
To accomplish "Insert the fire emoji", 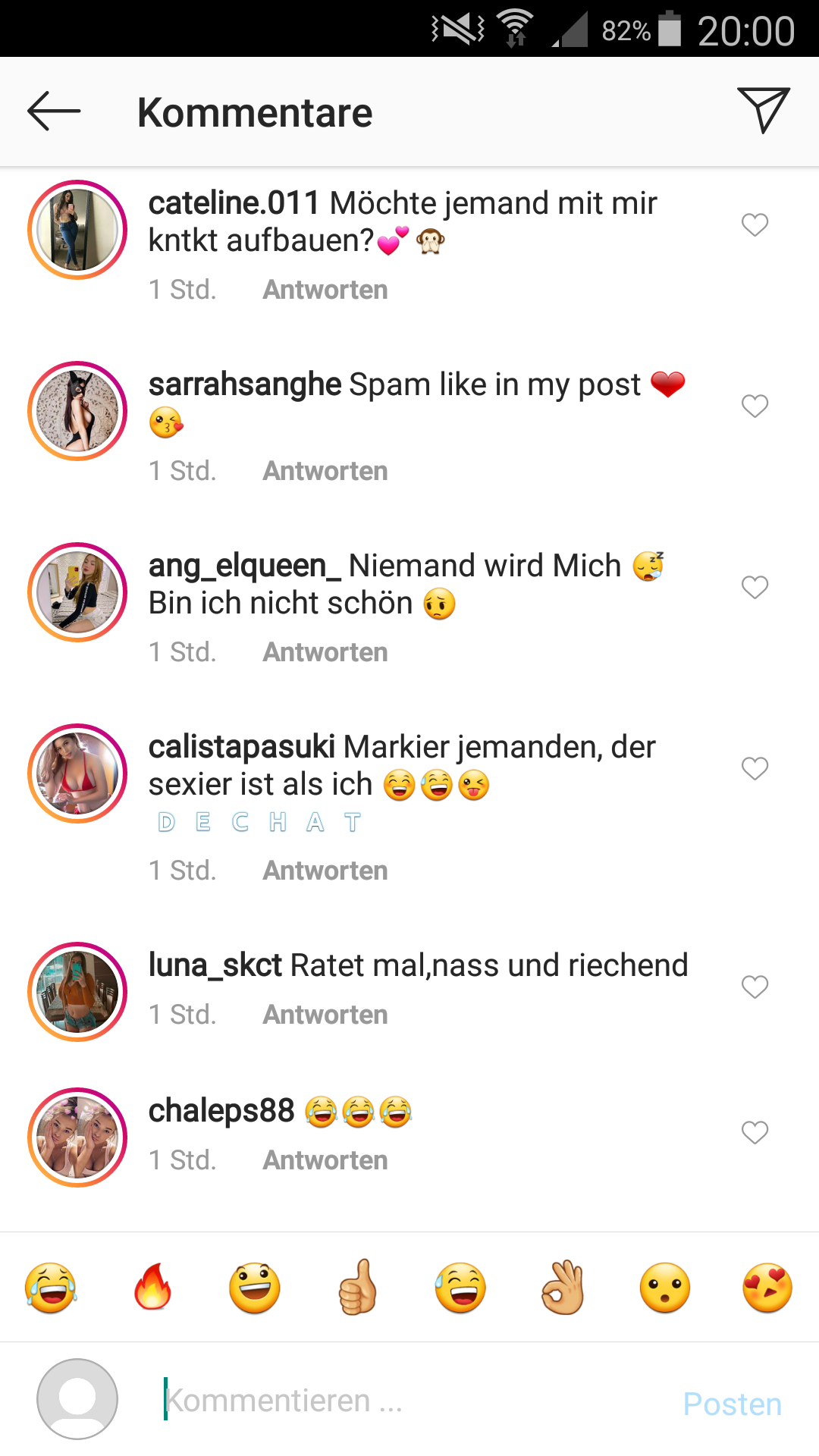I will click(152, 1287).
